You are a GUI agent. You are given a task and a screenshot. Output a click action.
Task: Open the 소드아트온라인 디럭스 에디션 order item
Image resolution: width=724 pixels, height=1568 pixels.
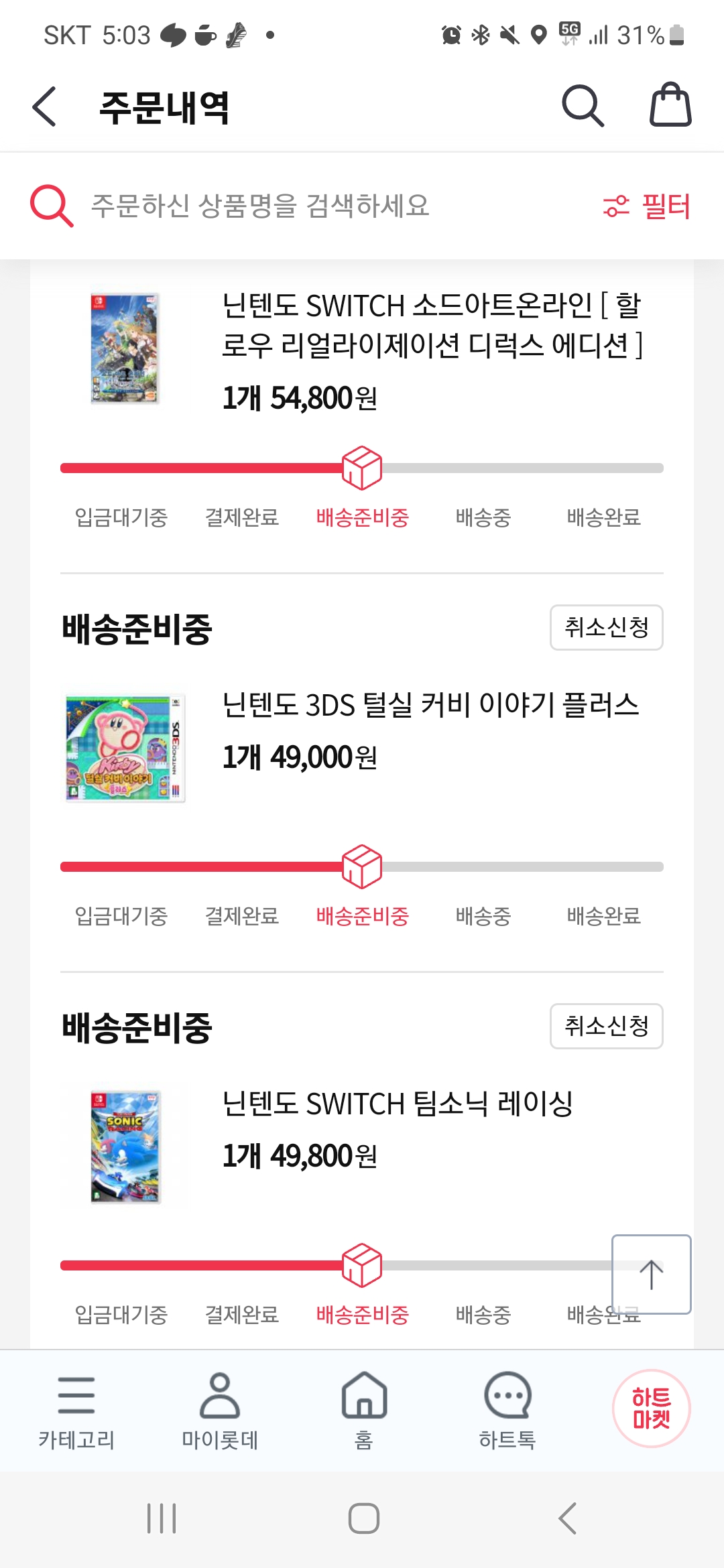point(432,326)
